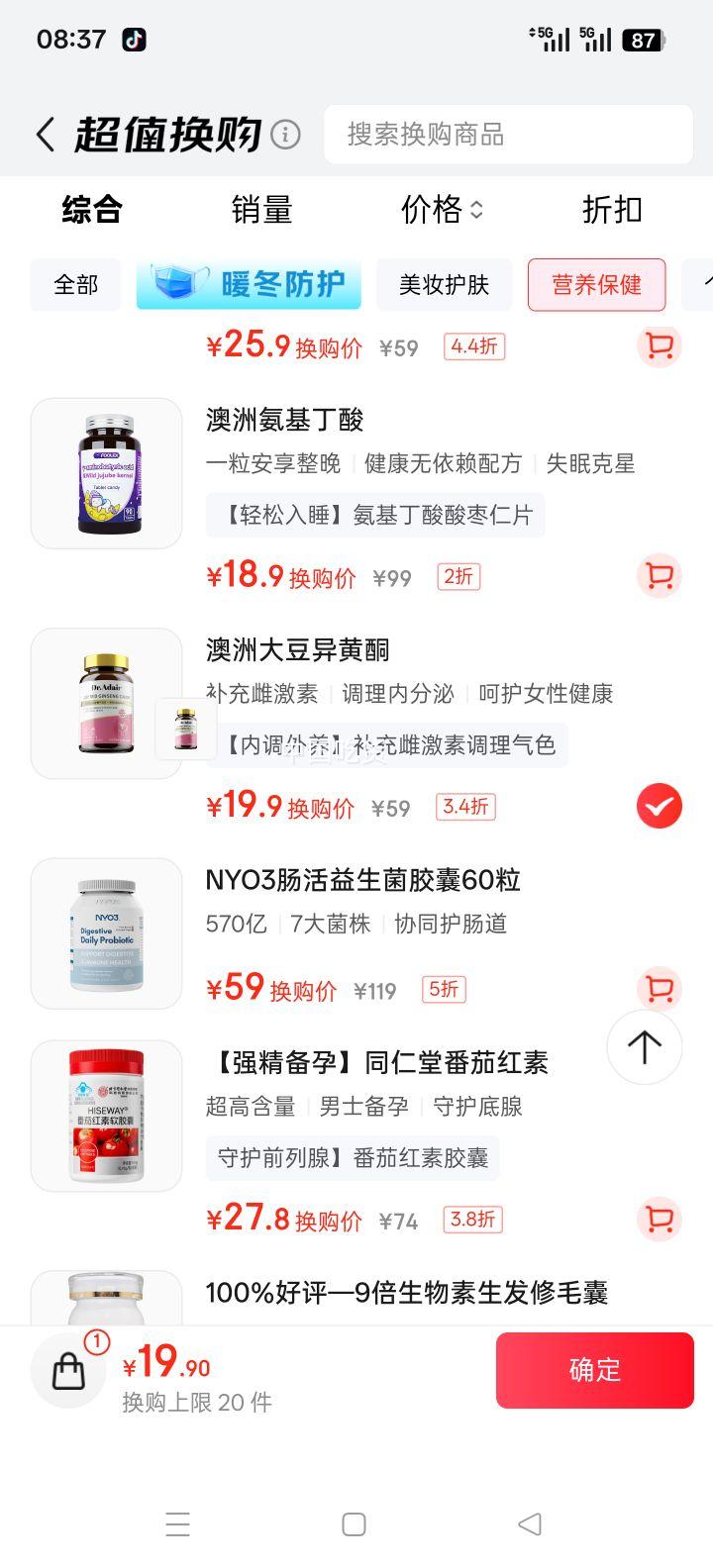The width and height of the screenshot is (713, 1568).
Task: Open the shopping bag with one item
Action: [x=68, y=1370]
